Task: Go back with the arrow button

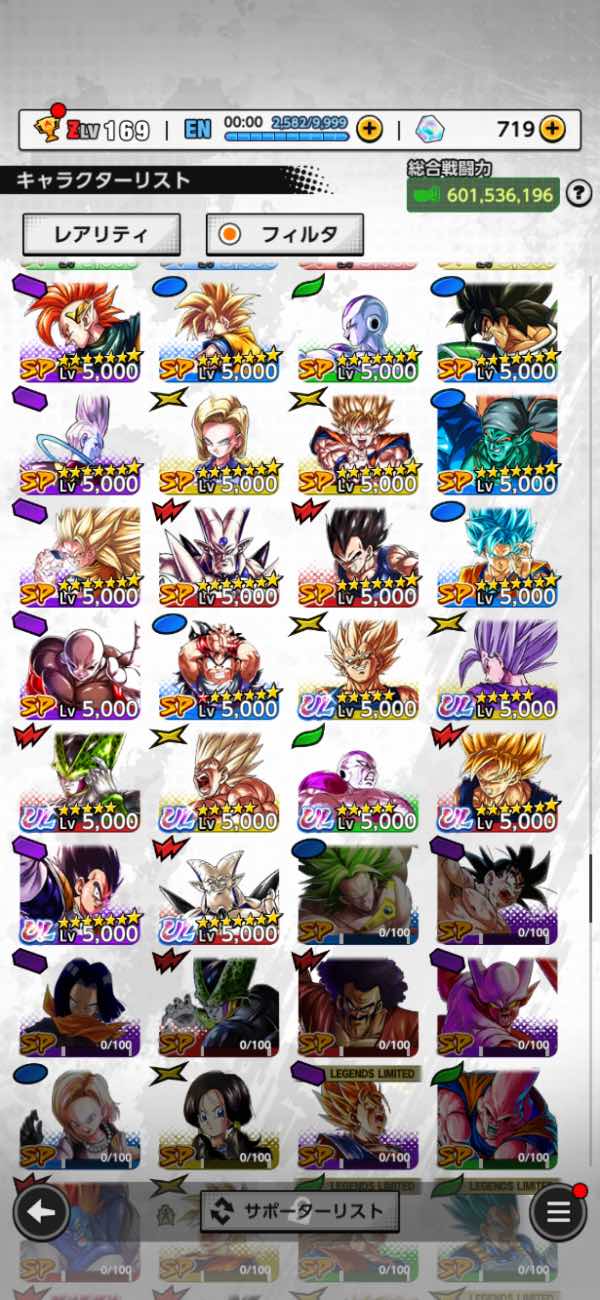Action: click(41, 1213)
